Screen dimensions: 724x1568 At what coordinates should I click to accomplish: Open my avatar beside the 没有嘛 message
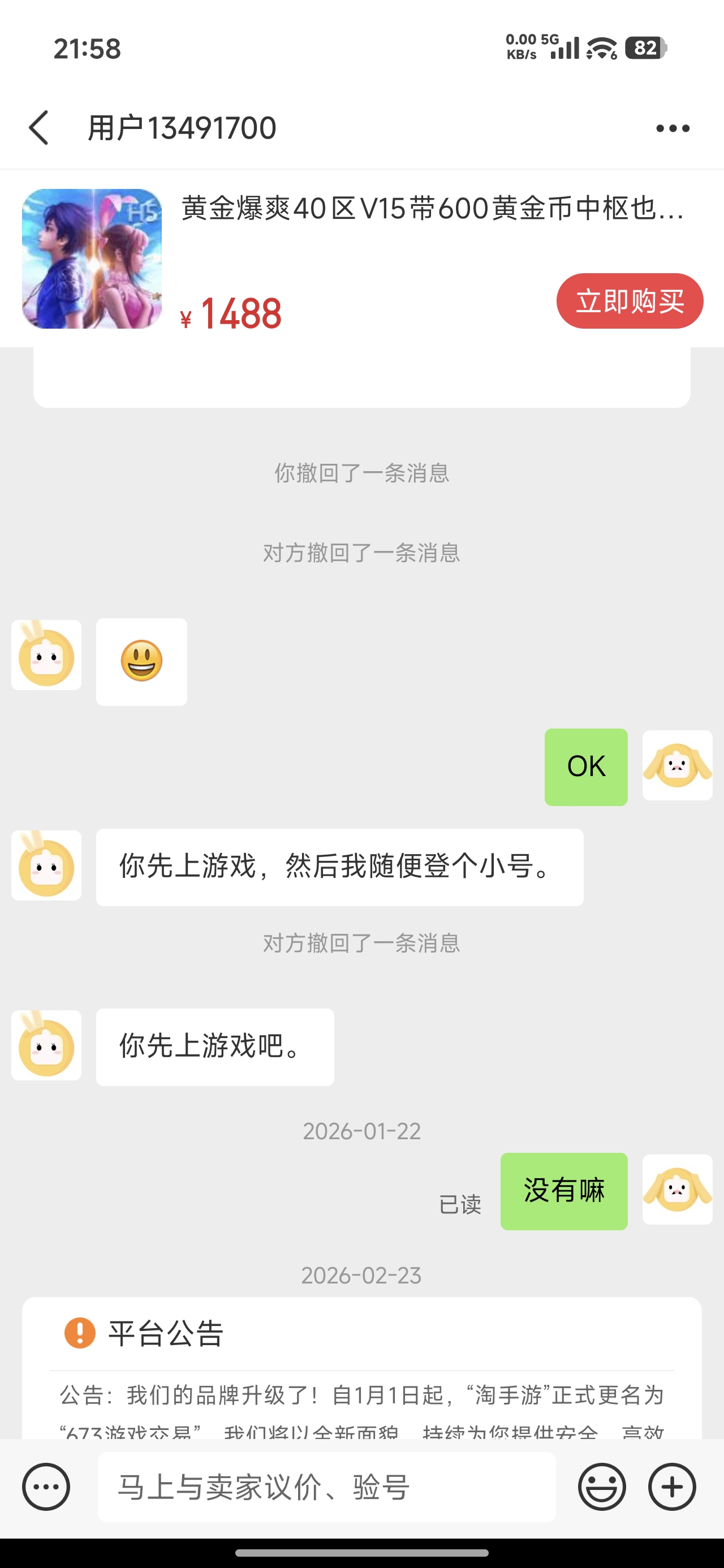coord(677,1190)
